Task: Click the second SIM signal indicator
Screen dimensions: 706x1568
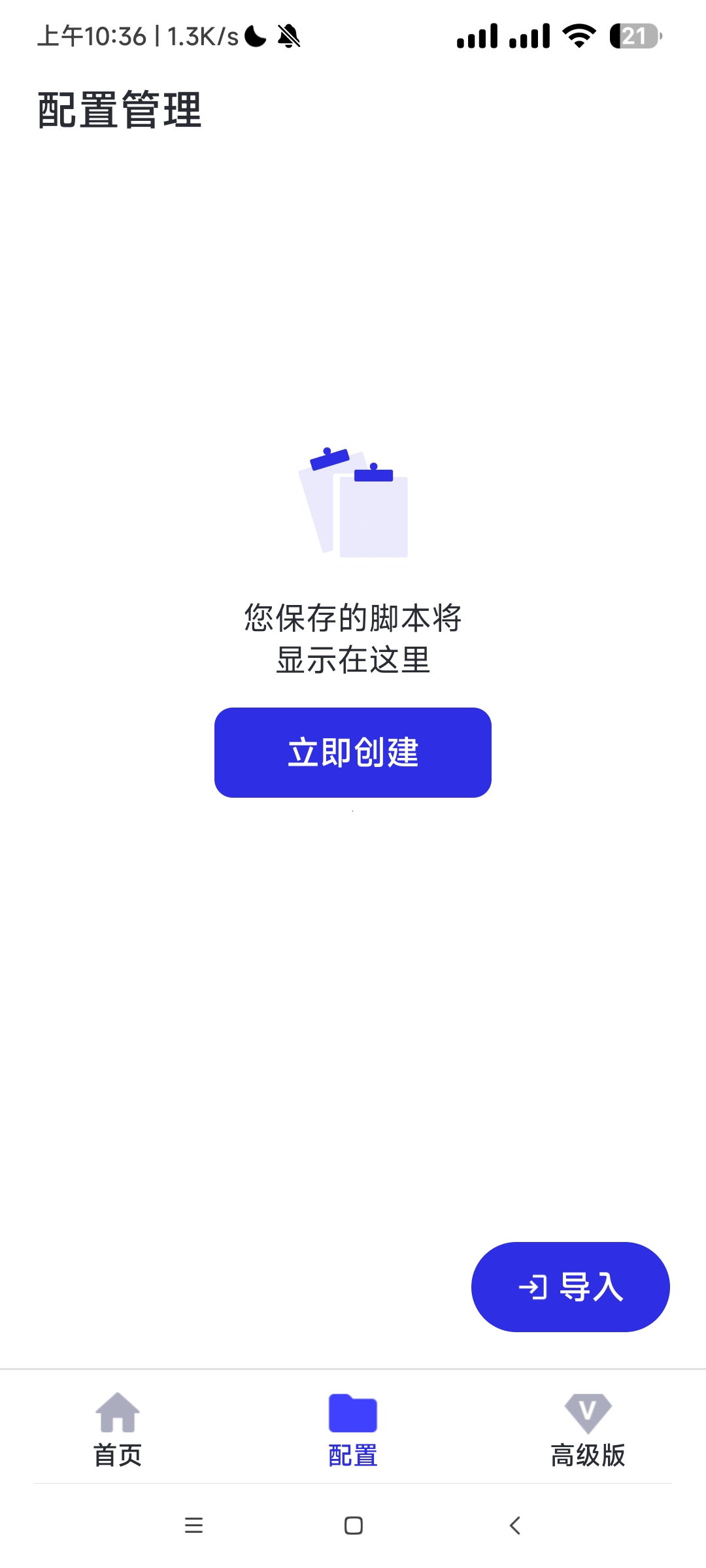Action: click(529, 38)
